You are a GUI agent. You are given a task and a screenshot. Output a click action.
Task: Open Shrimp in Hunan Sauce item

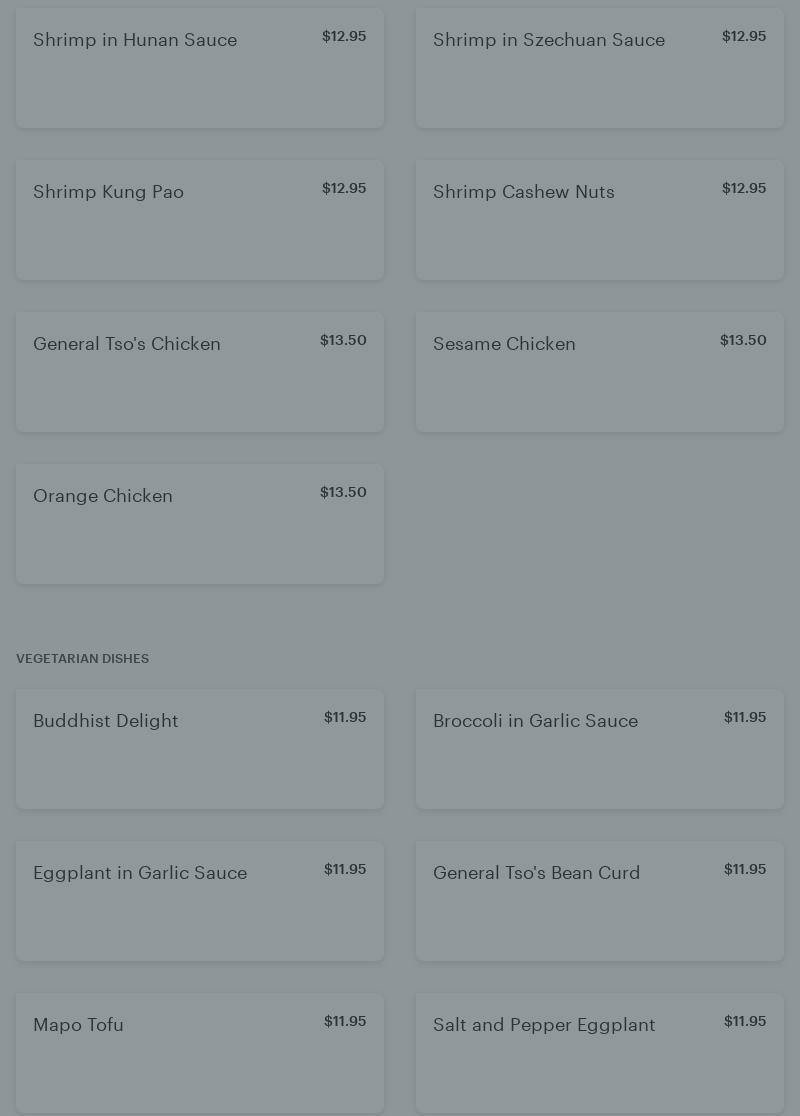click(200, 68)
